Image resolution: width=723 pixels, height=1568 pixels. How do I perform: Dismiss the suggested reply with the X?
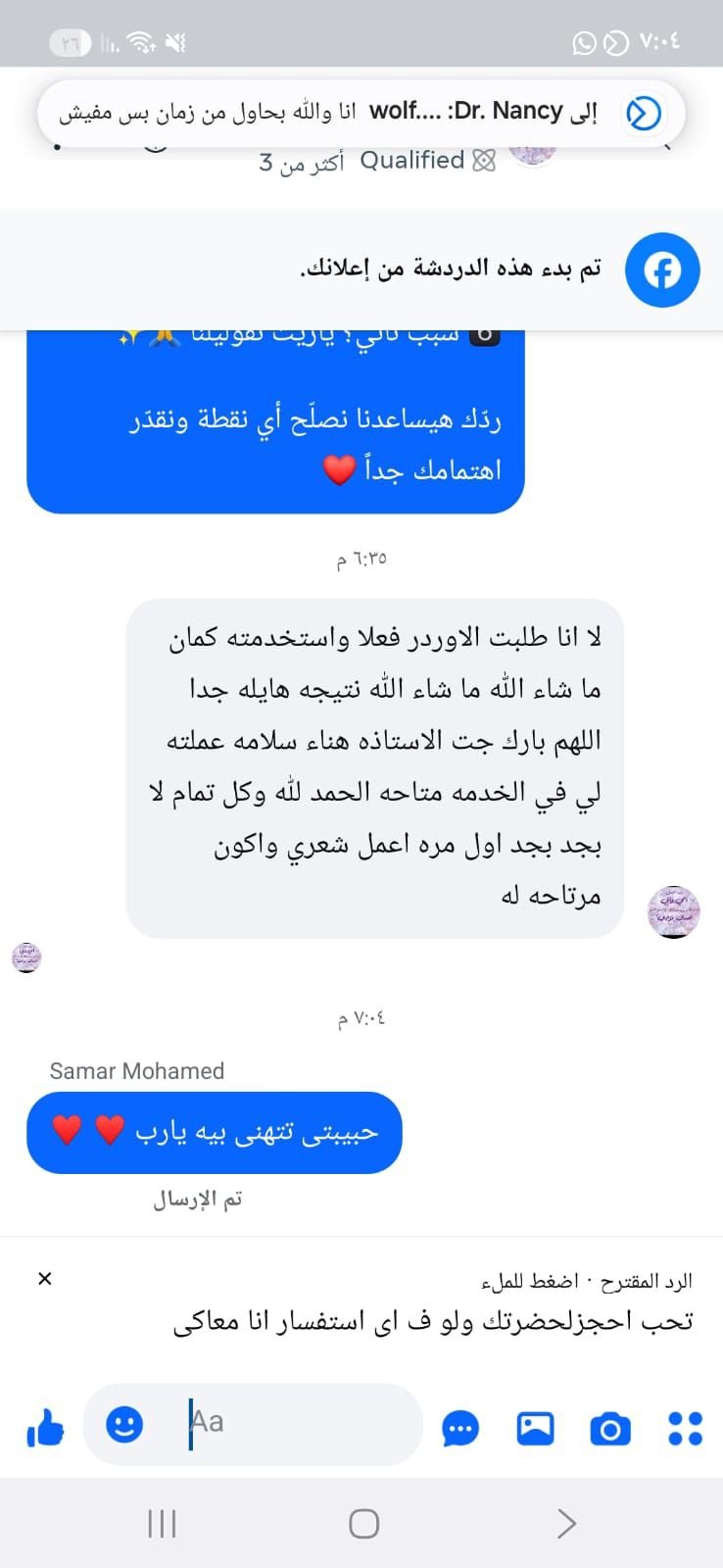[x=44, y=1279]
